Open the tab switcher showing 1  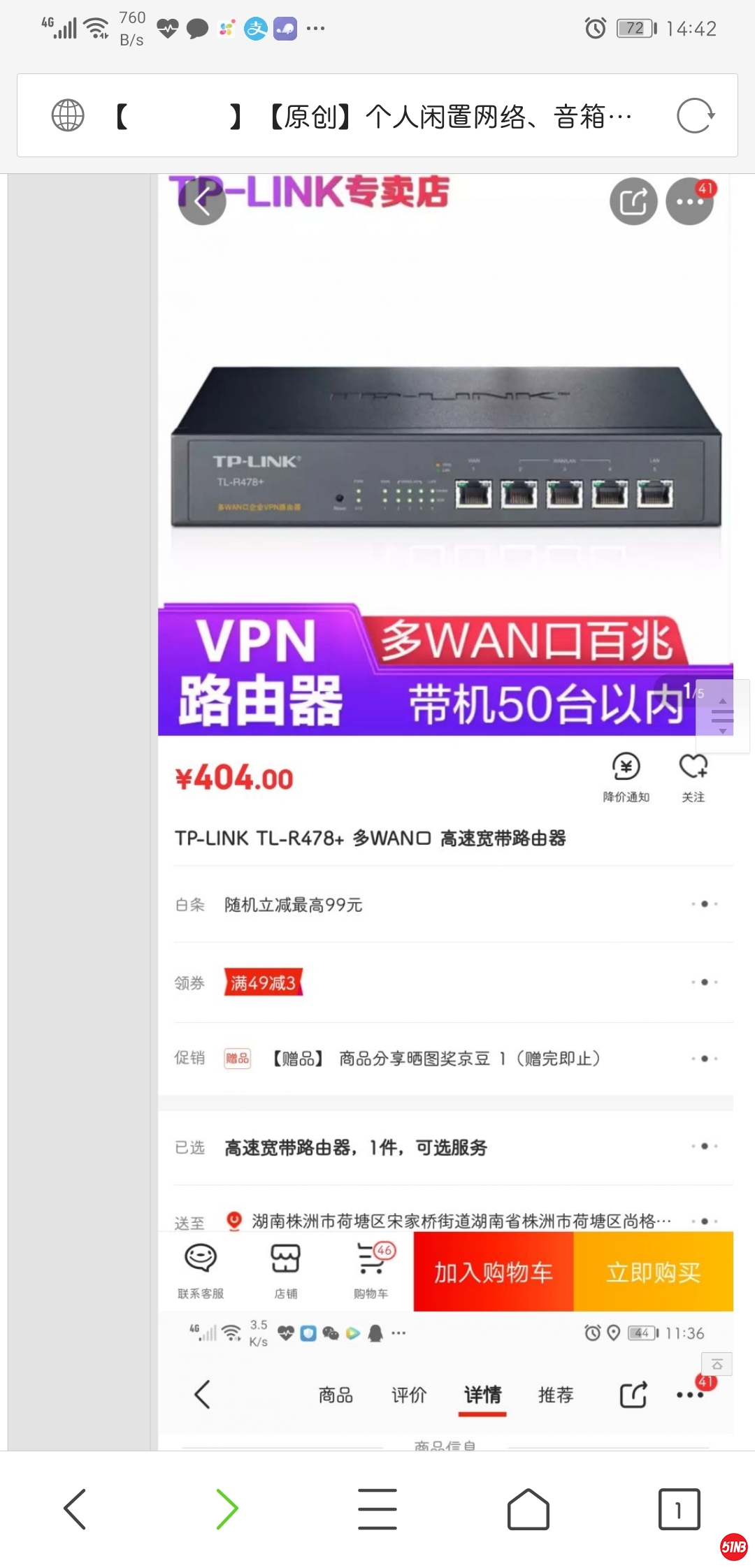pyautogui.click(x=678, y=1509)
